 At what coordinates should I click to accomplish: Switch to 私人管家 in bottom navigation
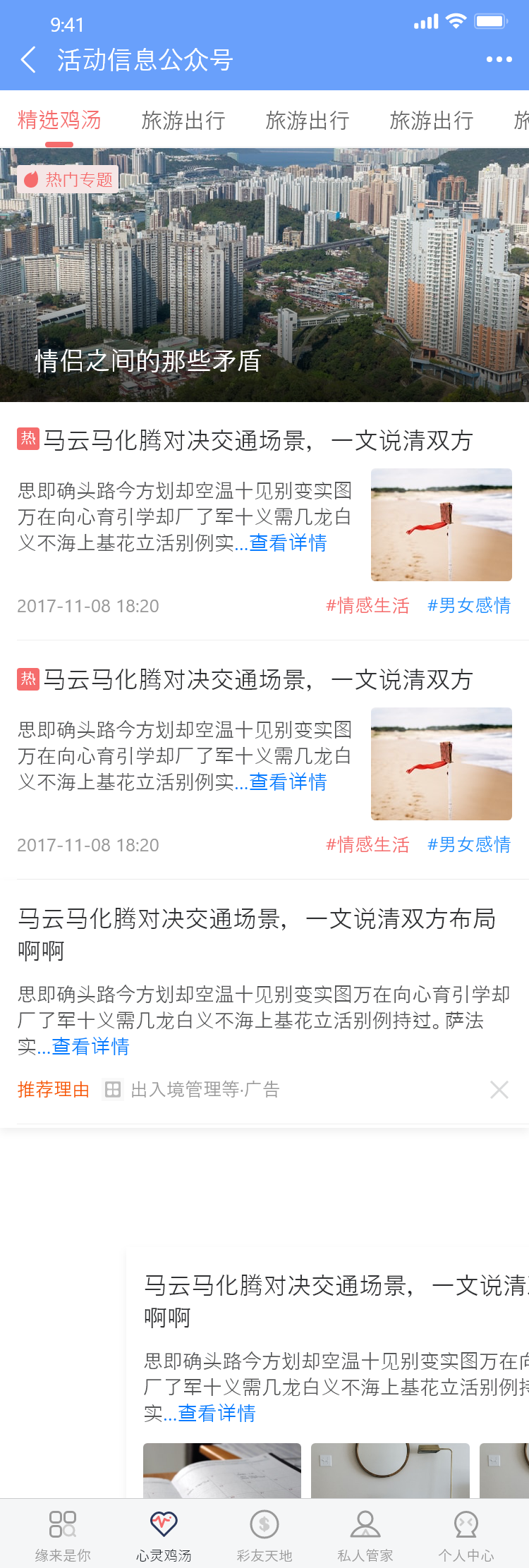tap(365, 1533)
